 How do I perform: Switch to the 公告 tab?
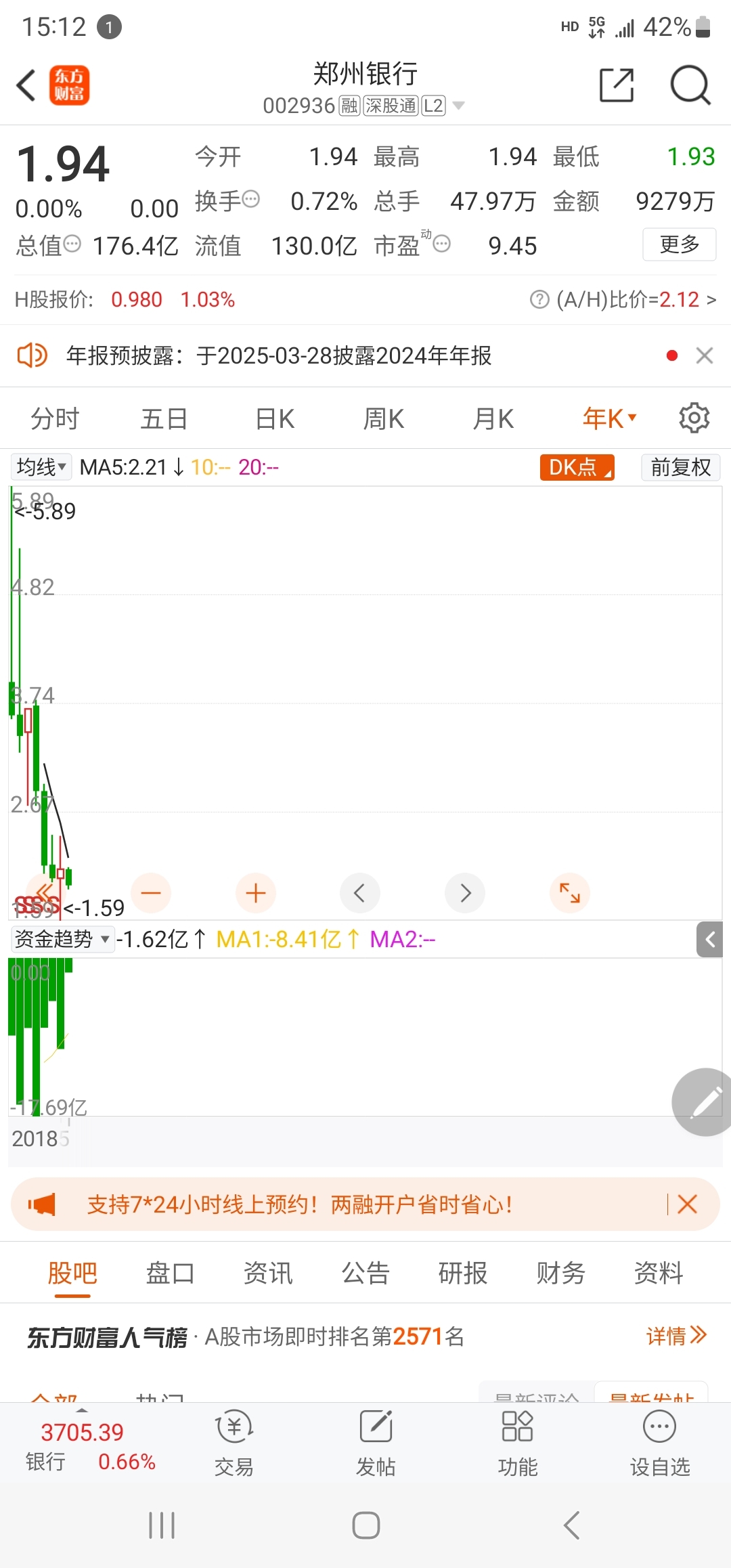pyautogui.click(x=365, y=1273)
